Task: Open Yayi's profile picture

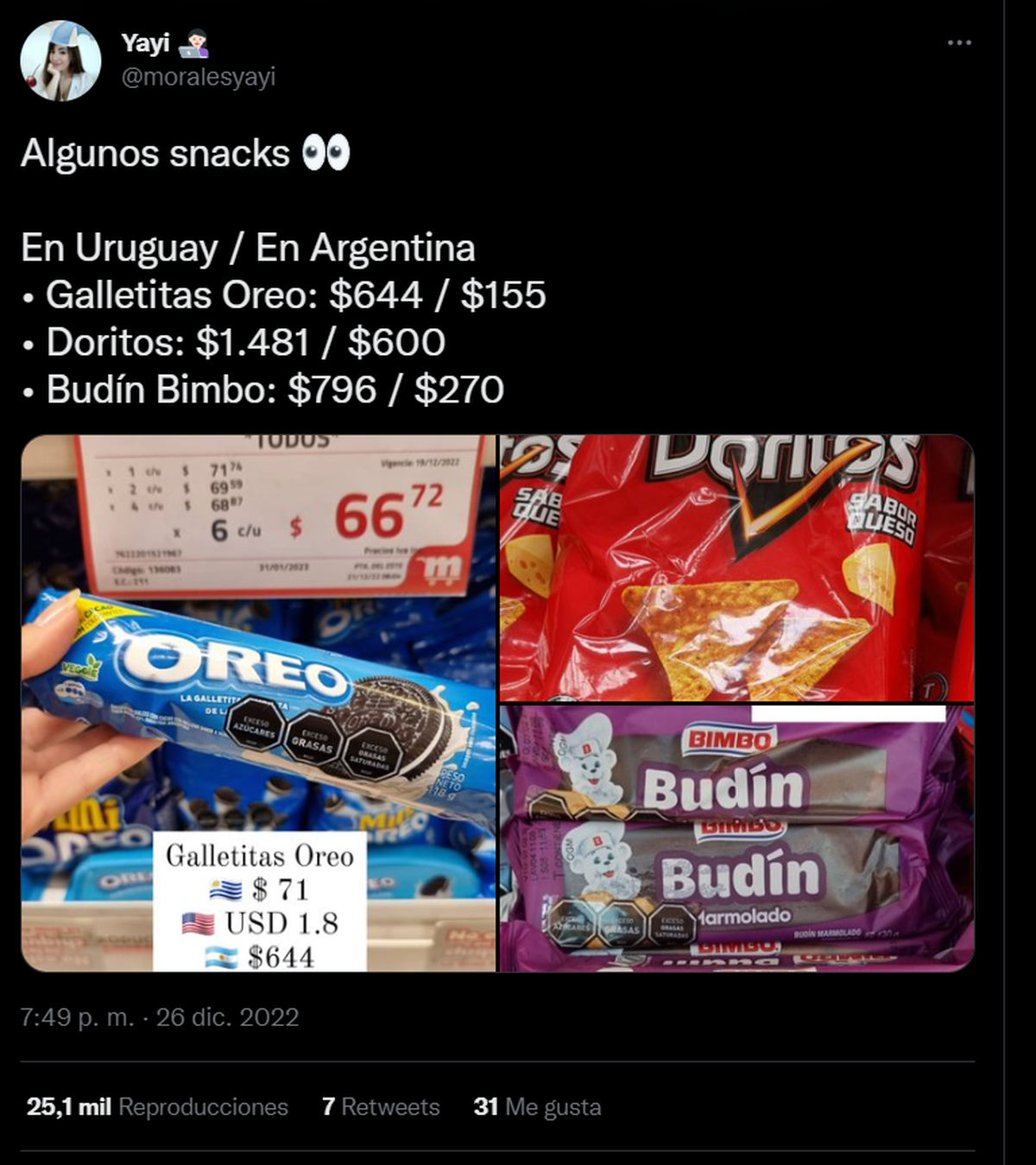Action: pos(60,60)
